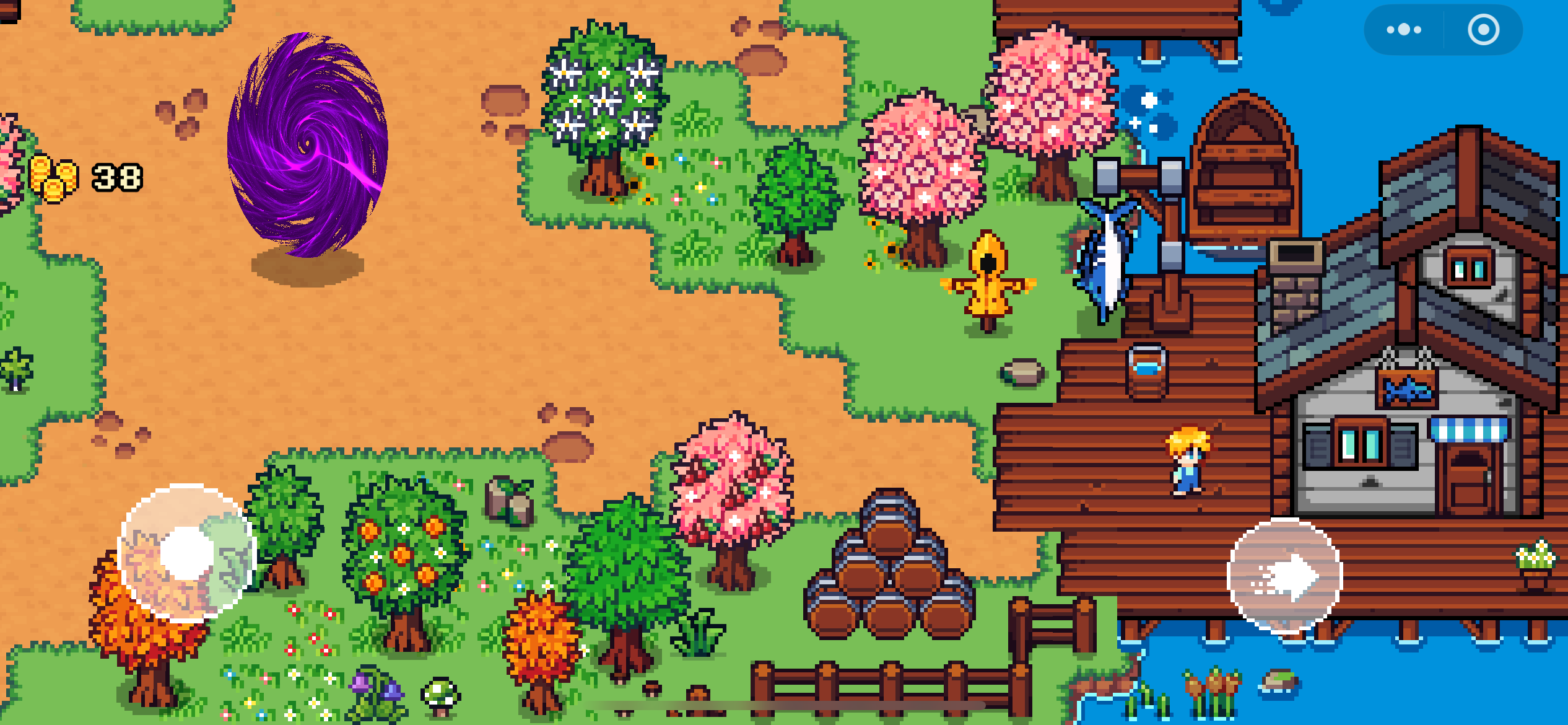Close the mini program with the circle button
This screenshot has height=725, width=1568.
point(1483,30)
